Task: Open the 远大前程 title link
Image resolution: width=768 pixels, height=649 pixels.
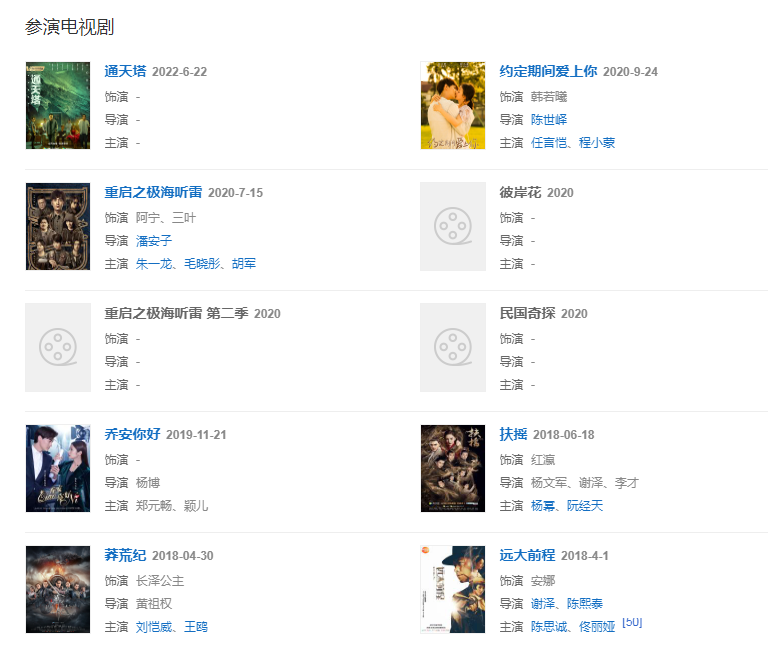Action: (527, 555)
